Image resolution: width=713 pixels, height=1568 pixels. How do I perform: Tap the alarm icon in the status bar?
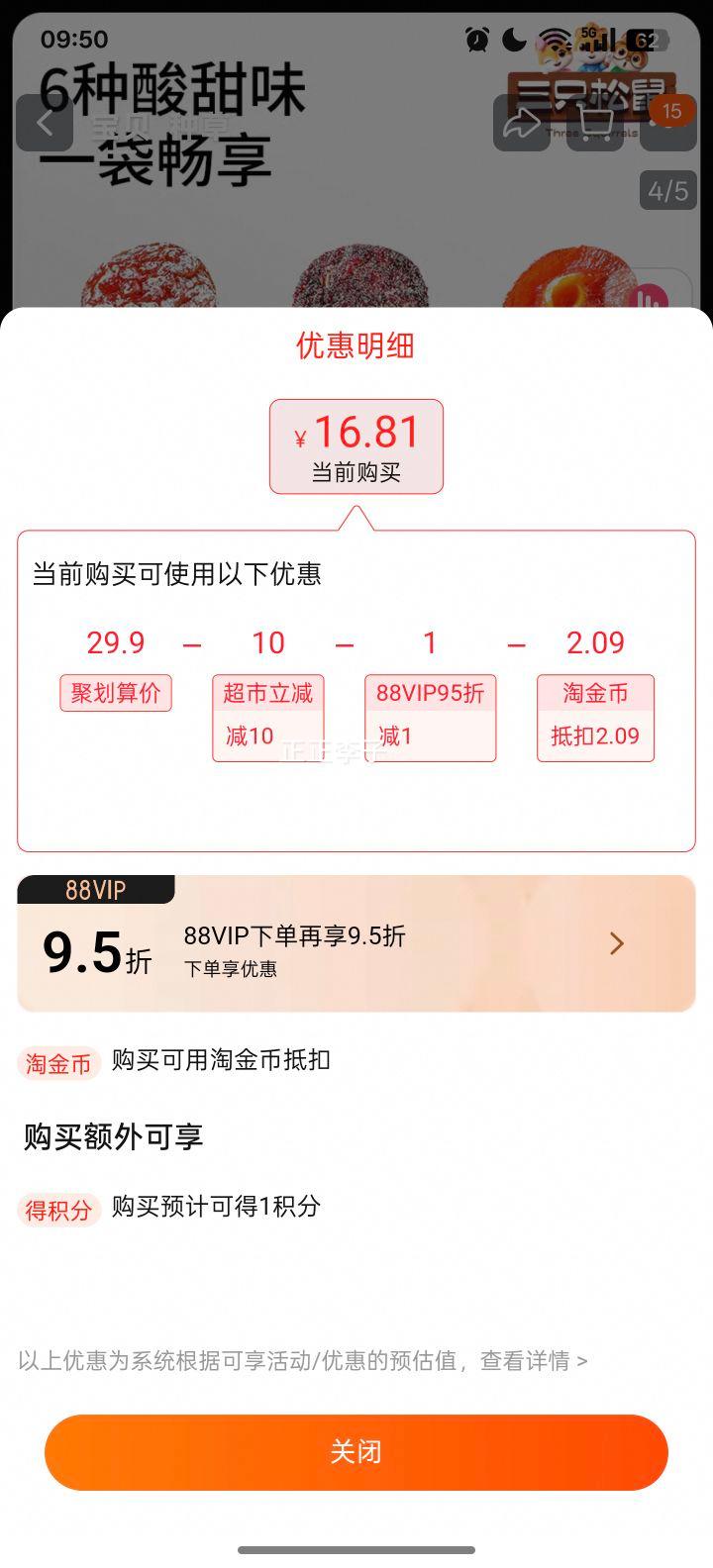click(x=475, y=38)
